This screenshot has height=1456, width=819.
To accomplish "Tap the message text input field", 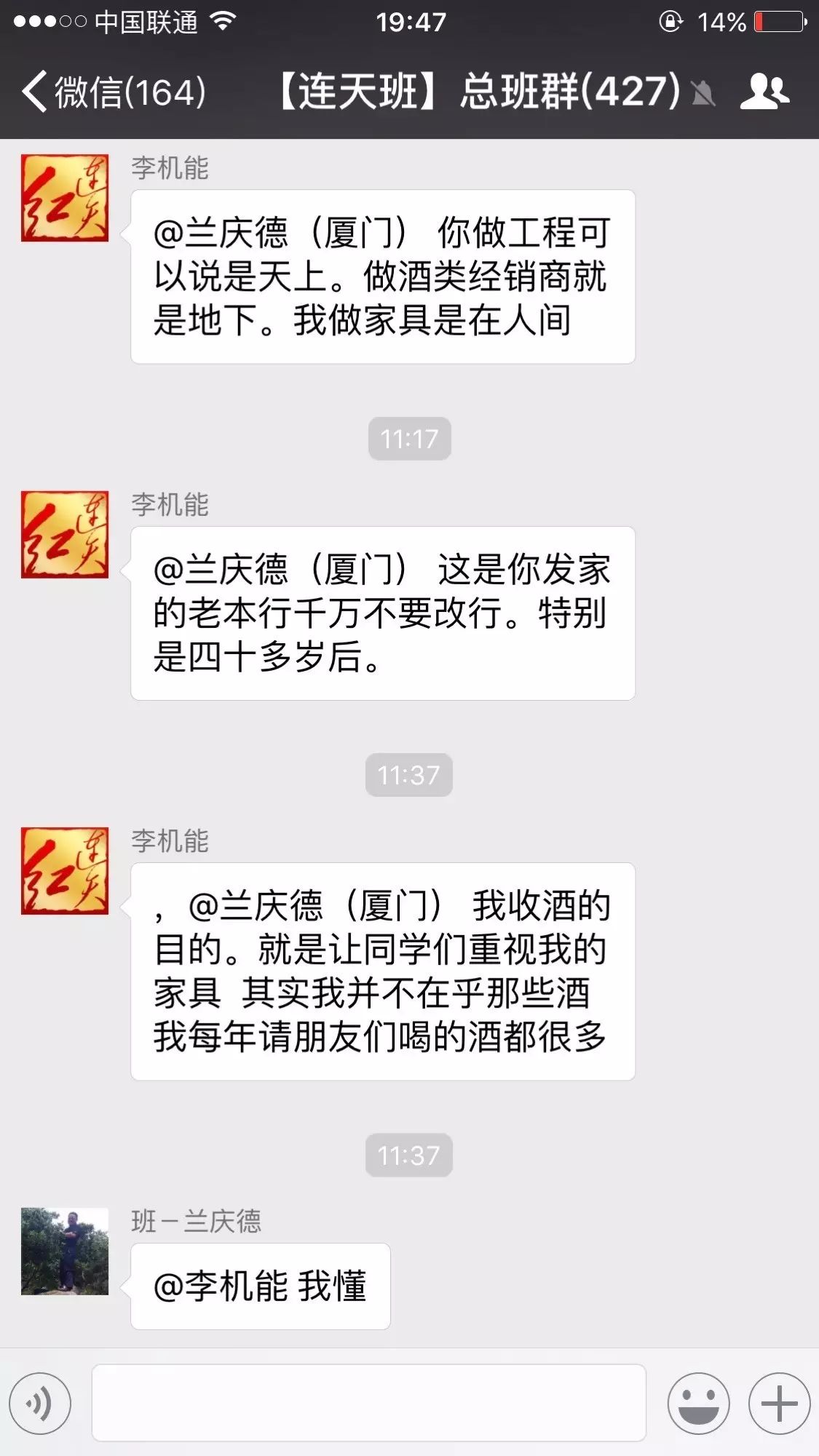I will coord(368,1403).
